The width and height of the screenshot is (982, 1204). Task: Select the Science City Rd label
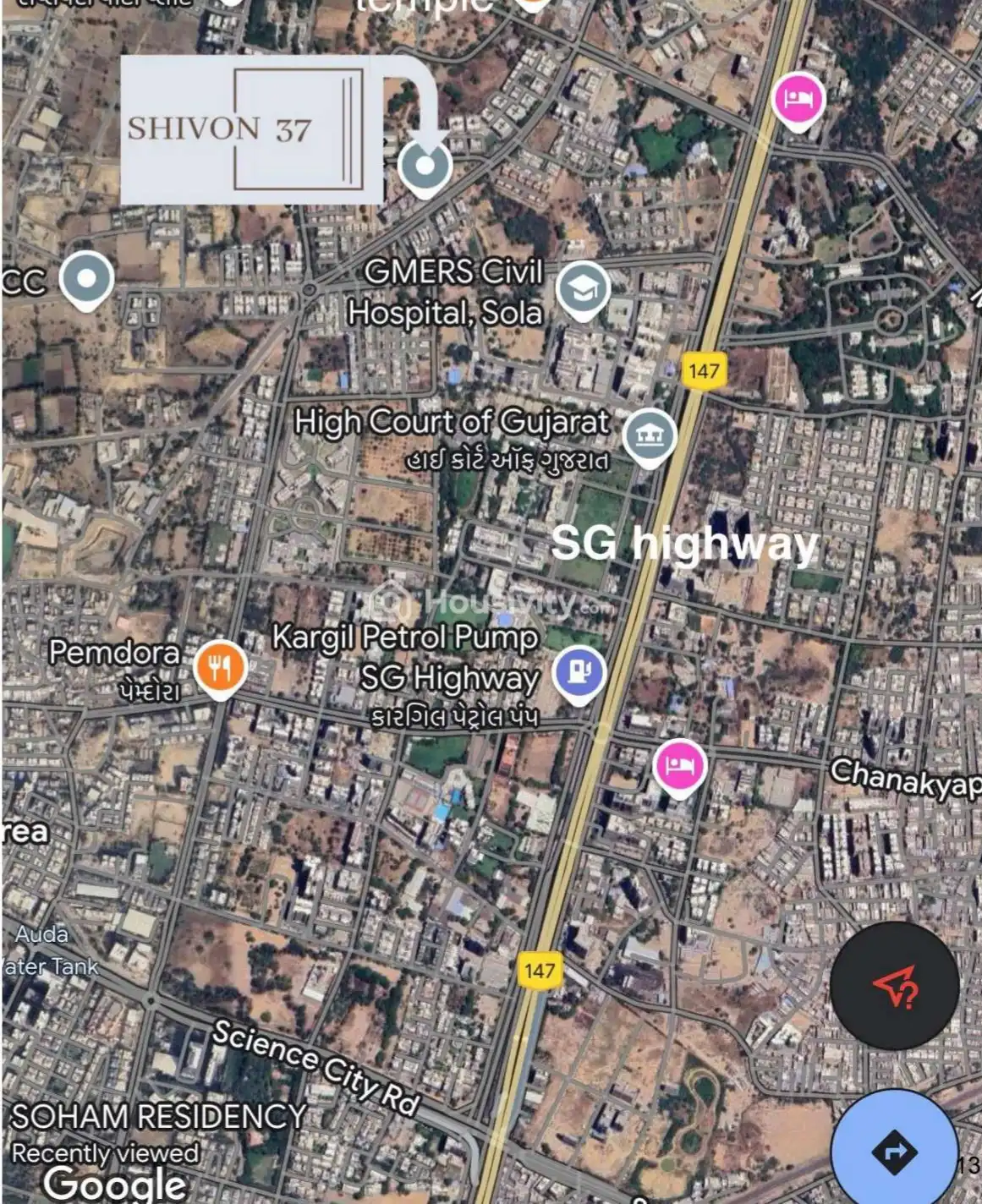tap(313, 1067)
